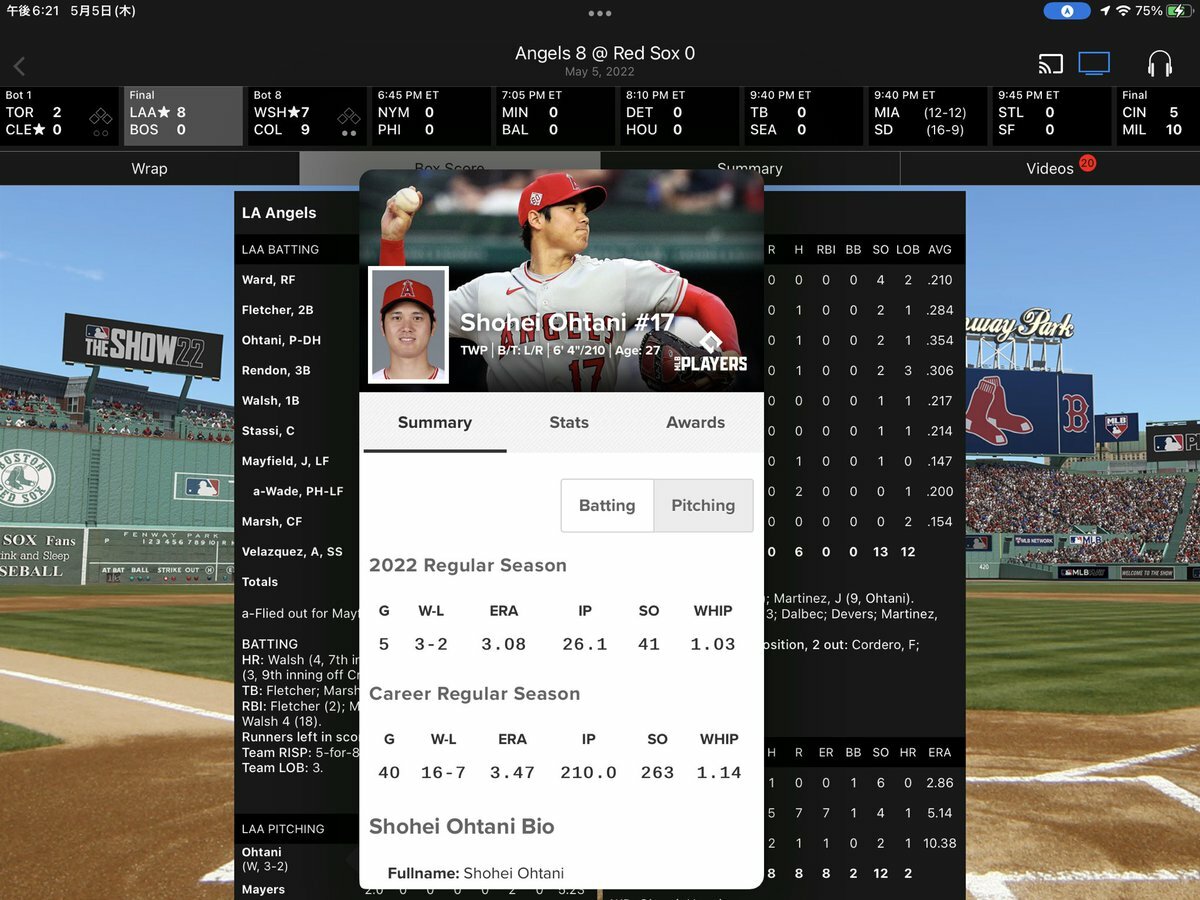Open the DET vs HOU game tile
This screenshot has width=1200, height=900.
[677, 116]
